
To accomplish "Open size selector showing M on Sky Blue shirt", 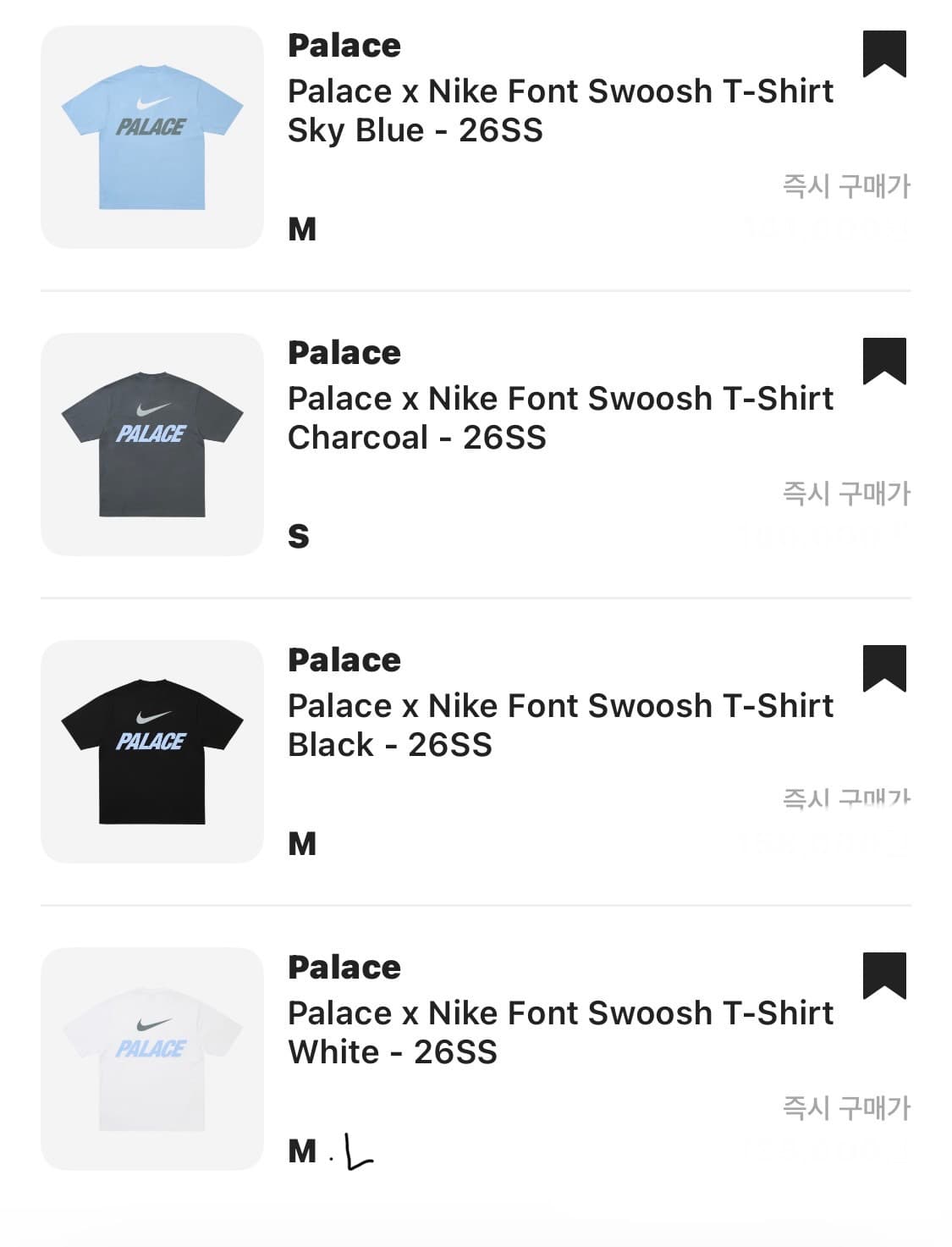I will coord(304,227).
